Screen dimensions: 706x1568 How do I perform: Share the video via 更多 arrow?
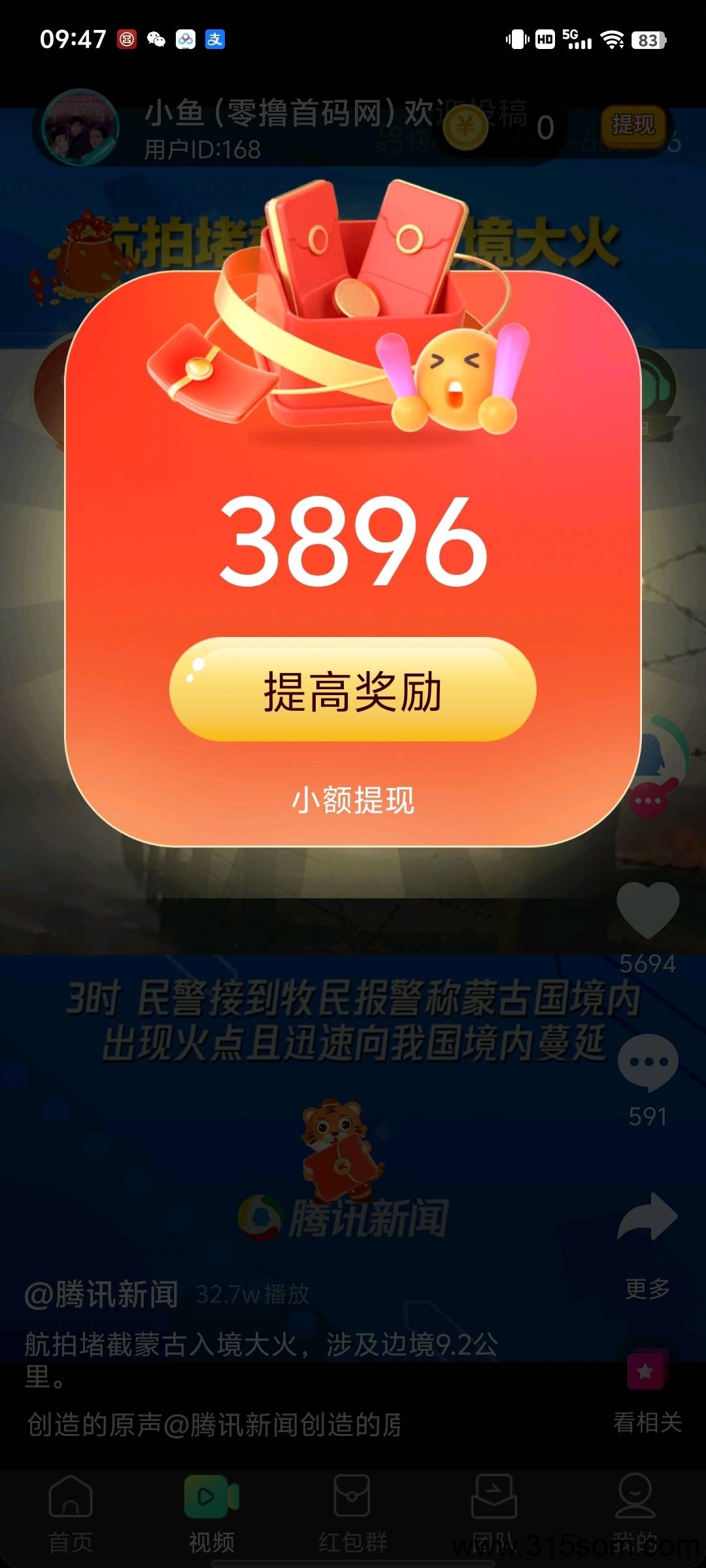[x=647, y=1219]
